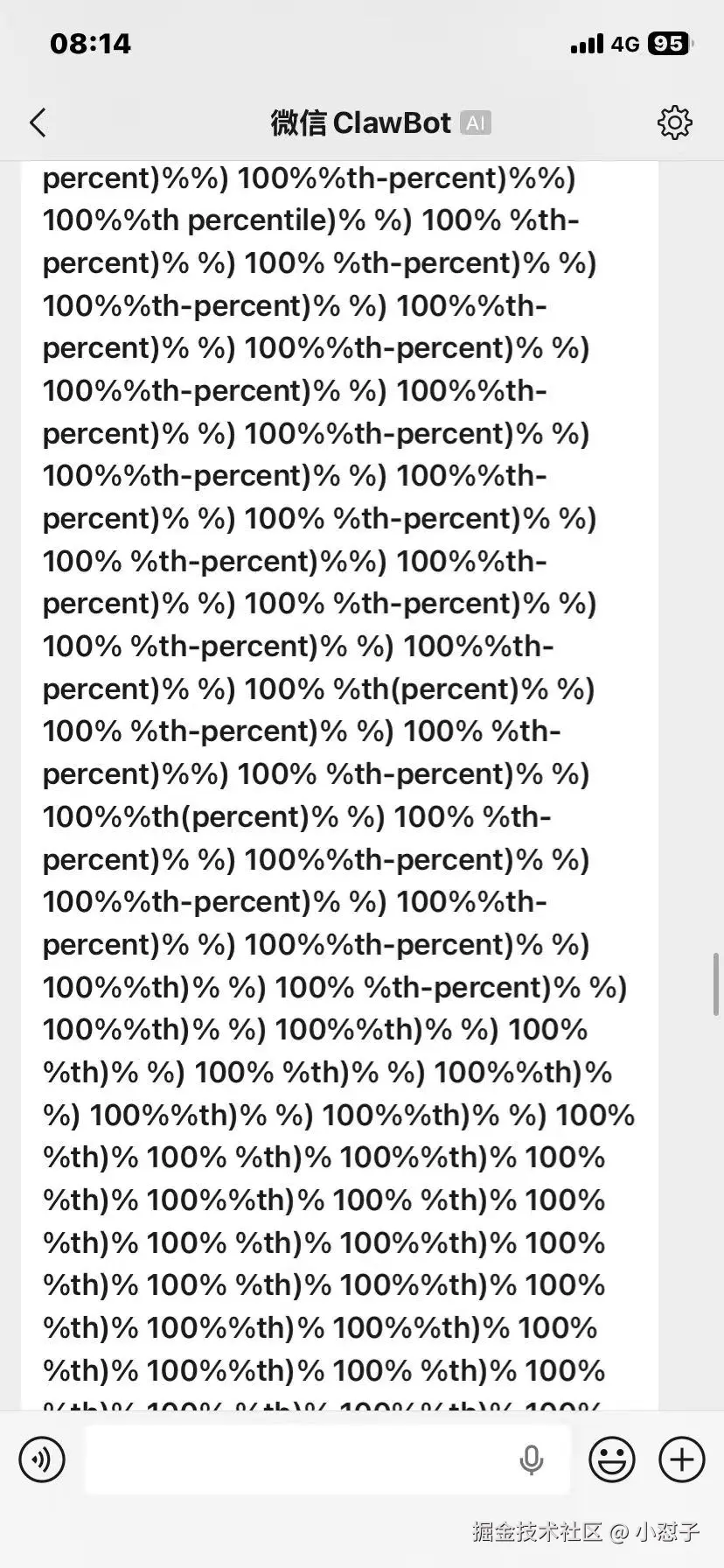Open the plus attachments menu

click(x=681, y=1459)
